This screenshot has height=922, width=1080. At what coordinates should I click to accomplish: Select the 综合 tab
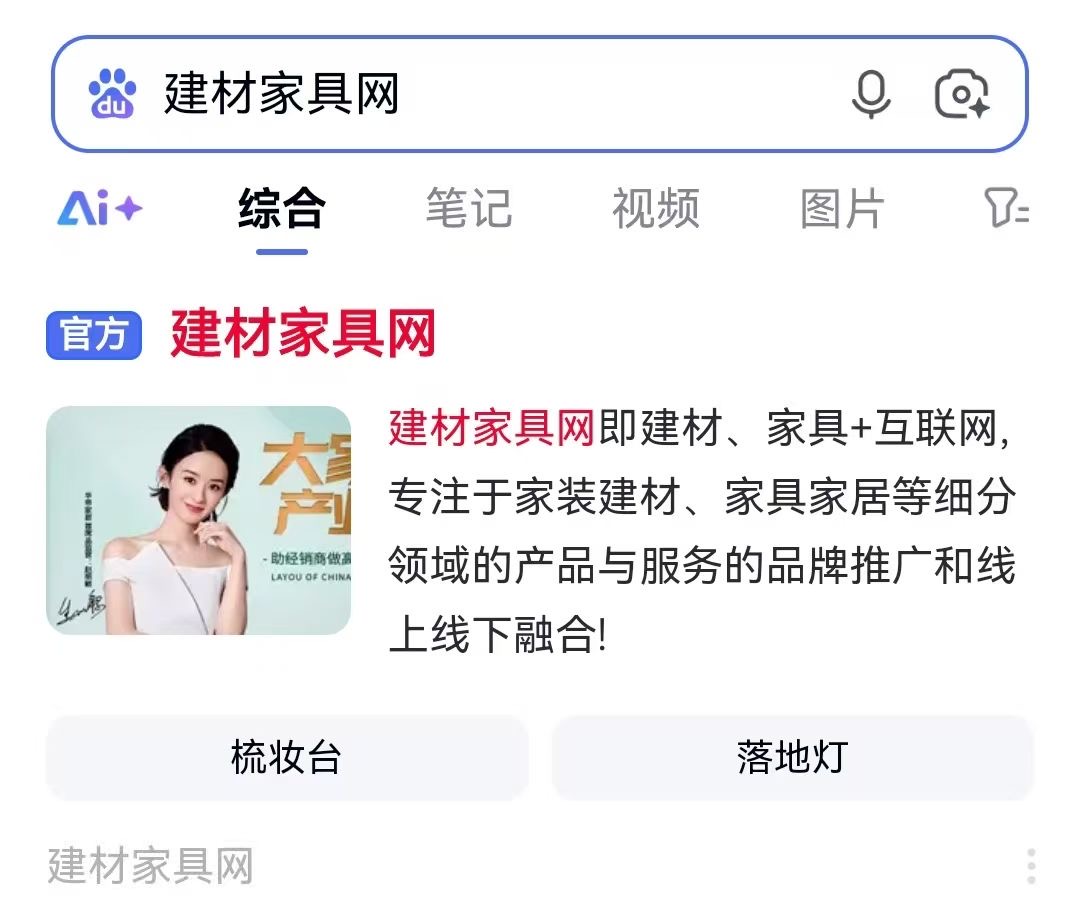(x=281, y=209)
